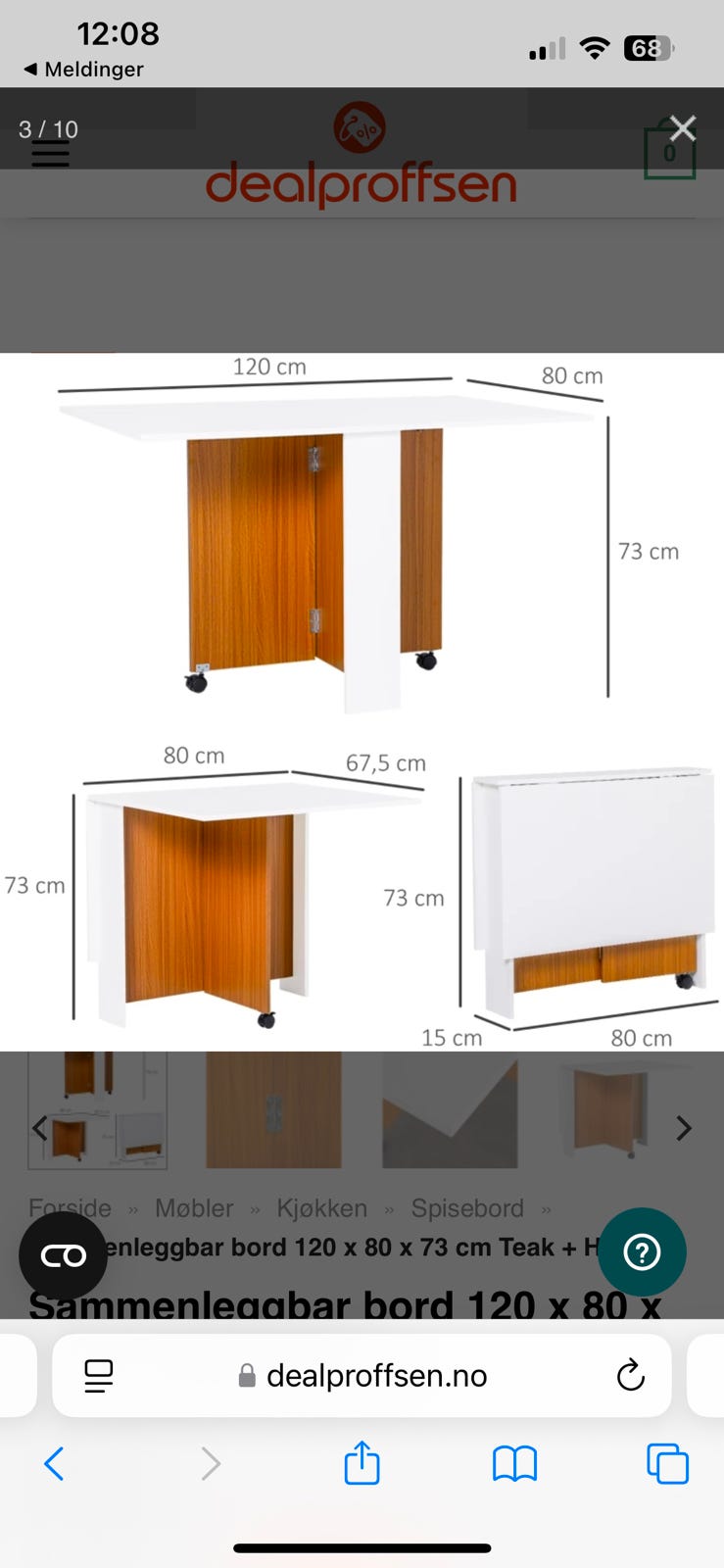Open the Kjøkken category breadcrumb
The width and height of the screenshot is (724, 1568).
pos(321,1208)
